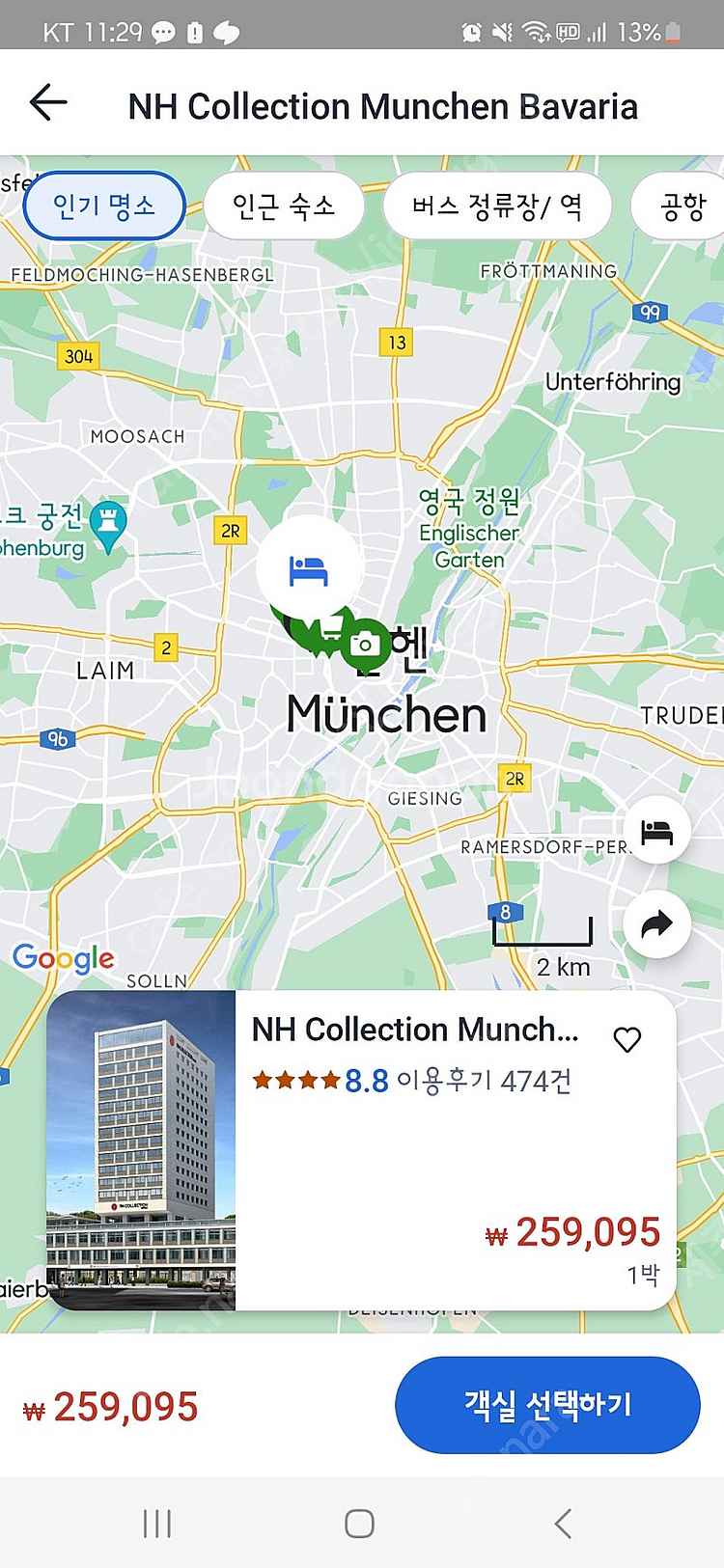Save hotel with the heart icon

pos(627,1040)
